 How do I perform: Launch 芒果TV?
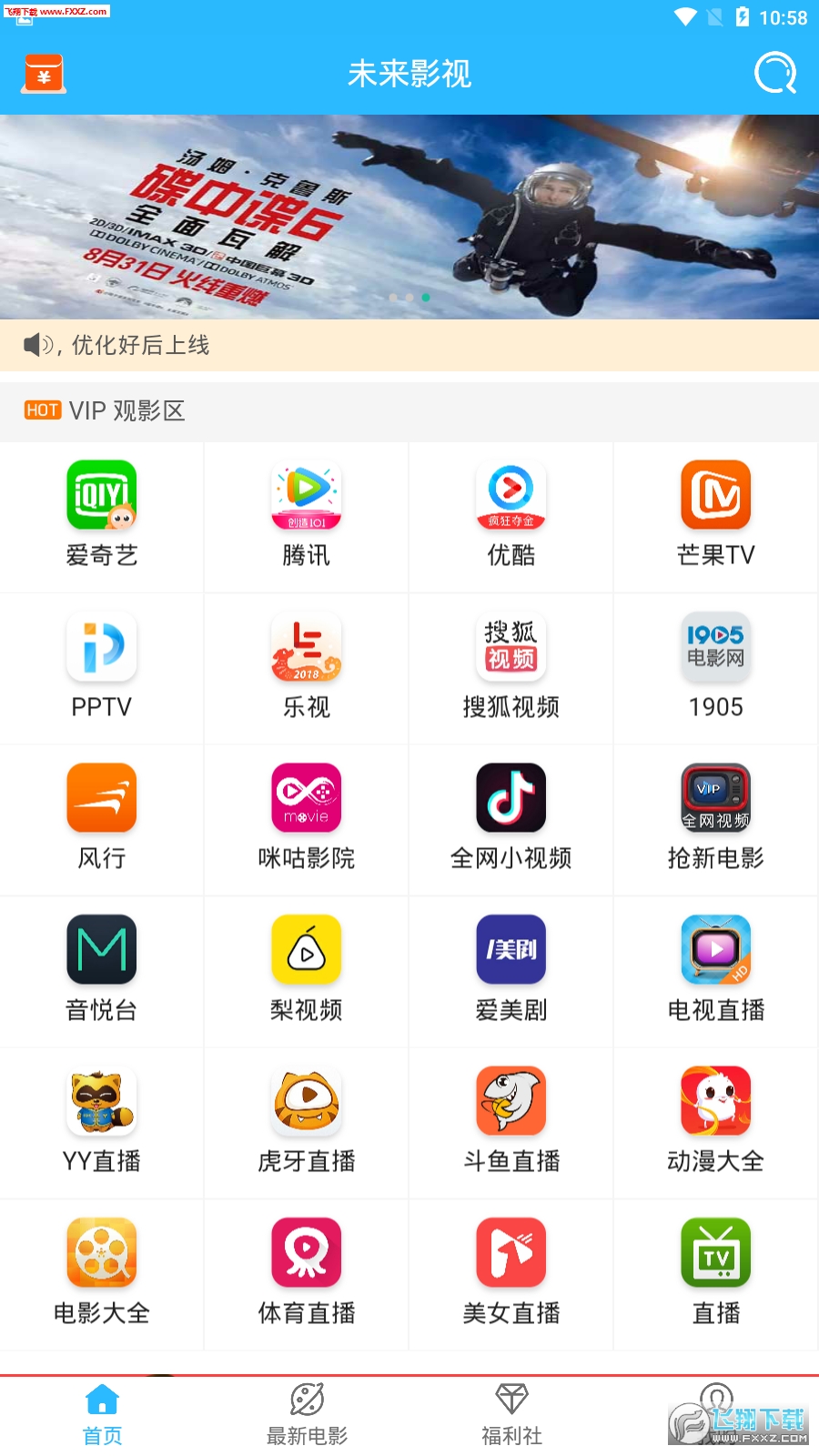716,515
